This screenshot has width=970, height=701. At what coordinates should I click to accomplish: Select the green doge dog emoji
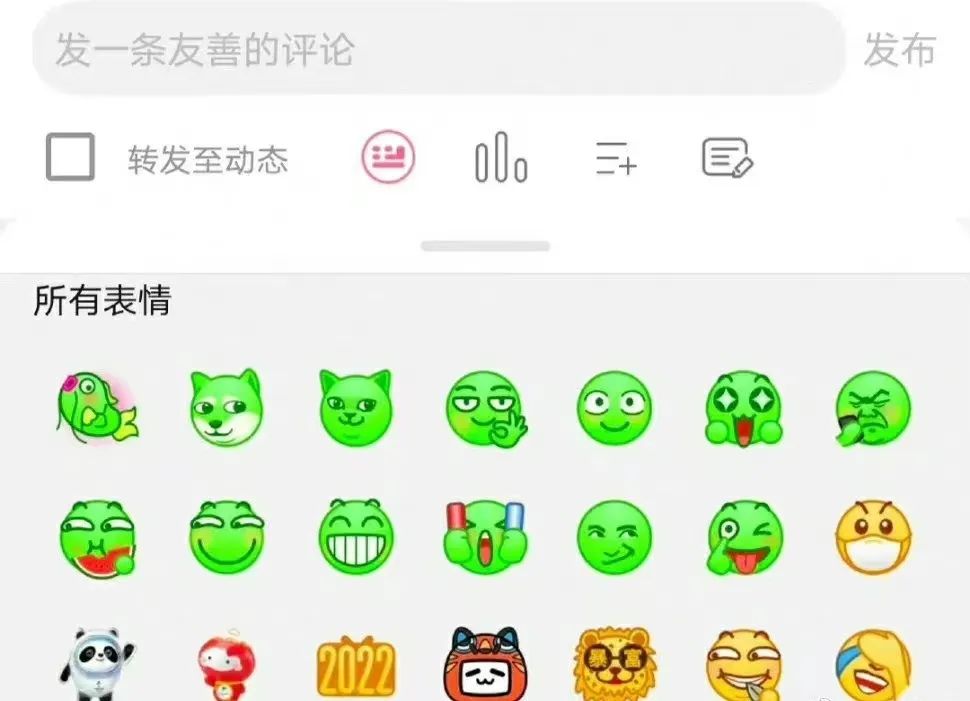coord(226,407)
